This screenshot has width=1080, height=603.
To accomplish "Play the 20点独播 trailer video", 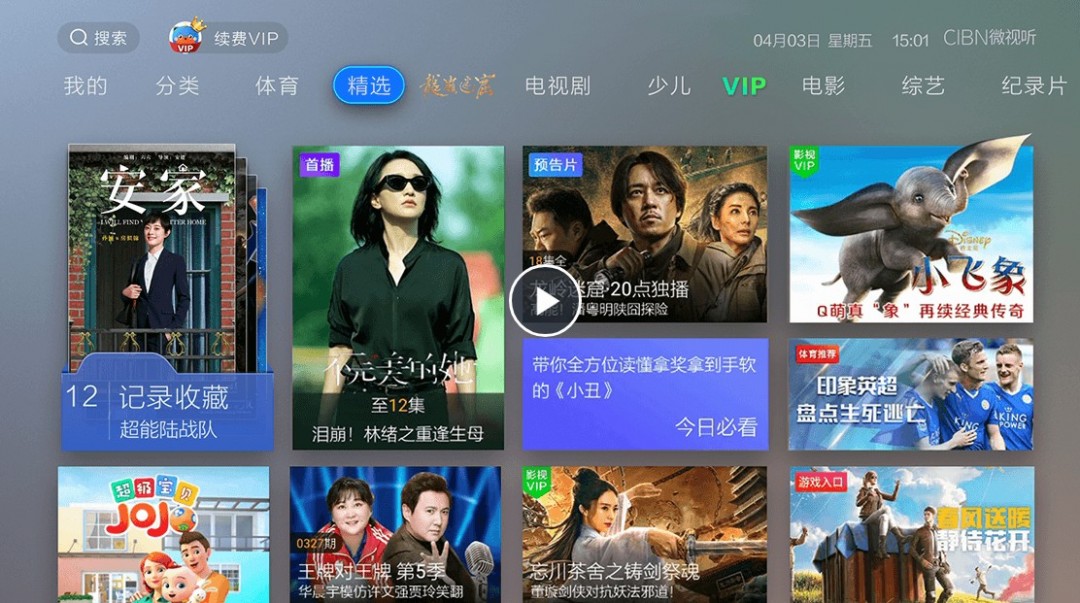I will click(544, 300).
